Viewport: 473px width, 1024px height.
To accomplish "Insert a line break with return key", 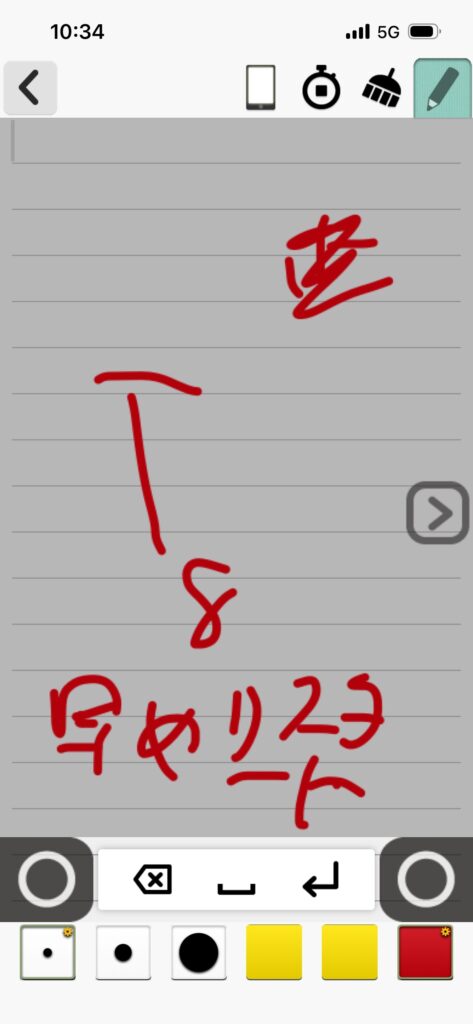I will point(321,879).
